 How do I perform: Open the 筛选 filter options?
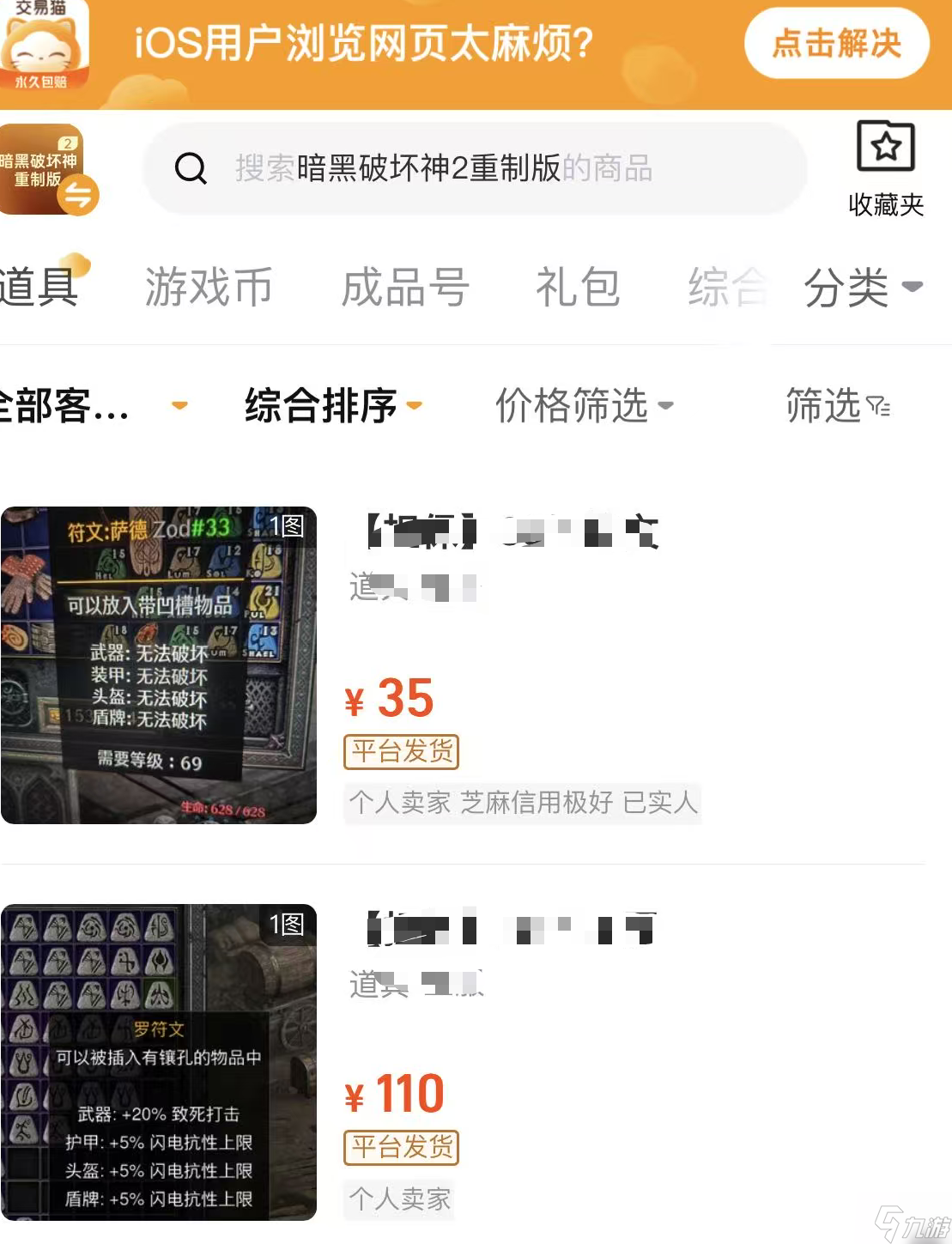click(x=837, y=405)
